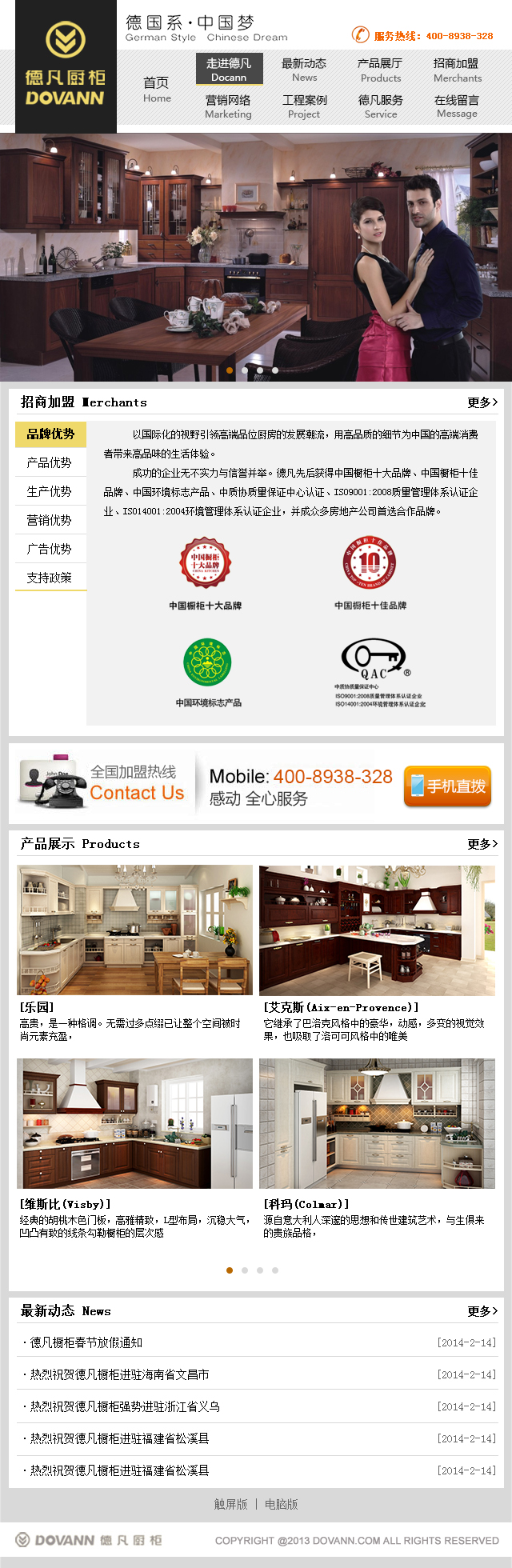Open news 德凡橱柜春节放假通知
Viewport: 512px width, 1568px height.
(86, 1342)
